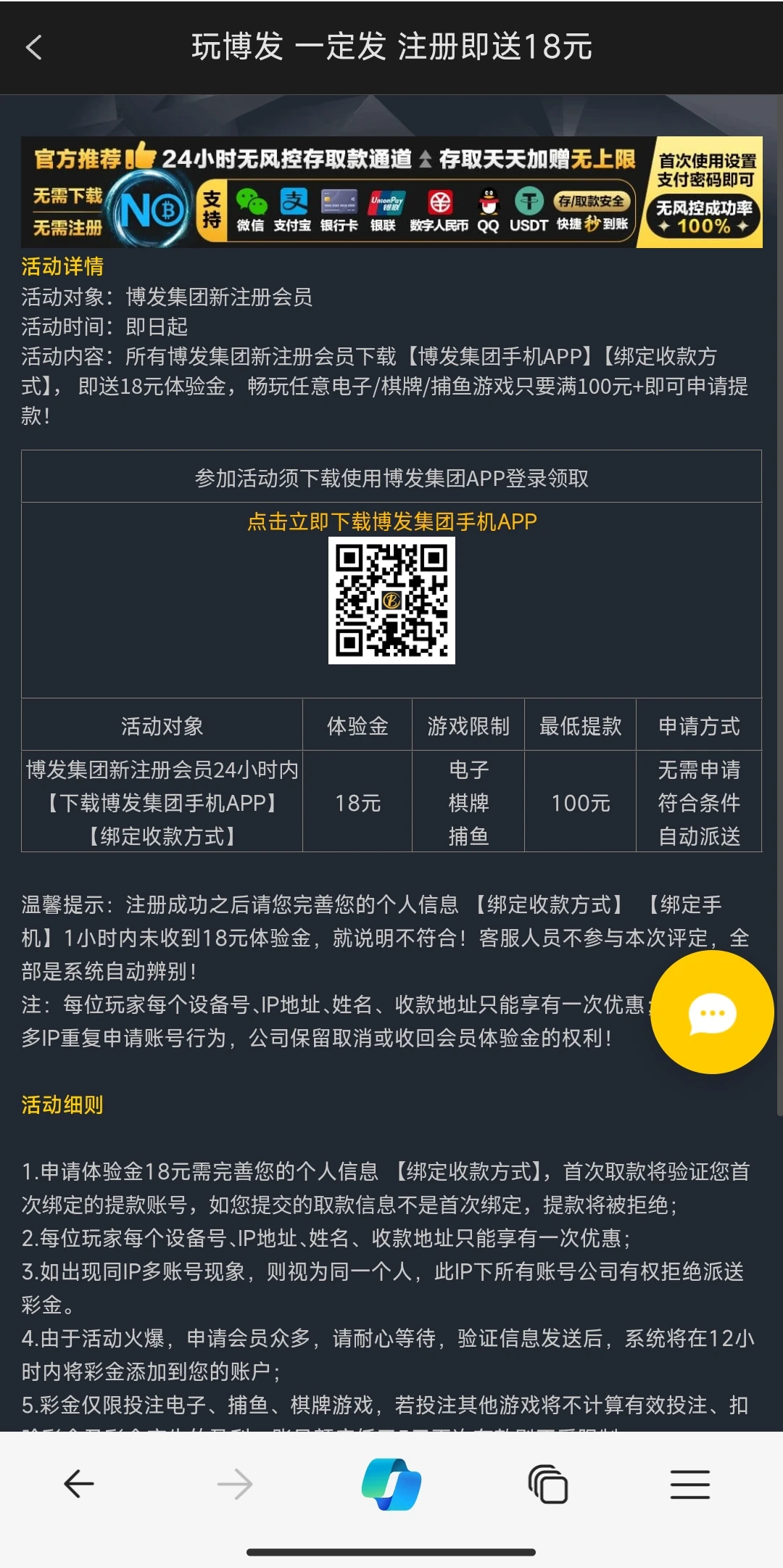Screen dimensions: 783x1568
Task: Open the hamburger menu in the browser bar
Action: tap(689, 1481)
